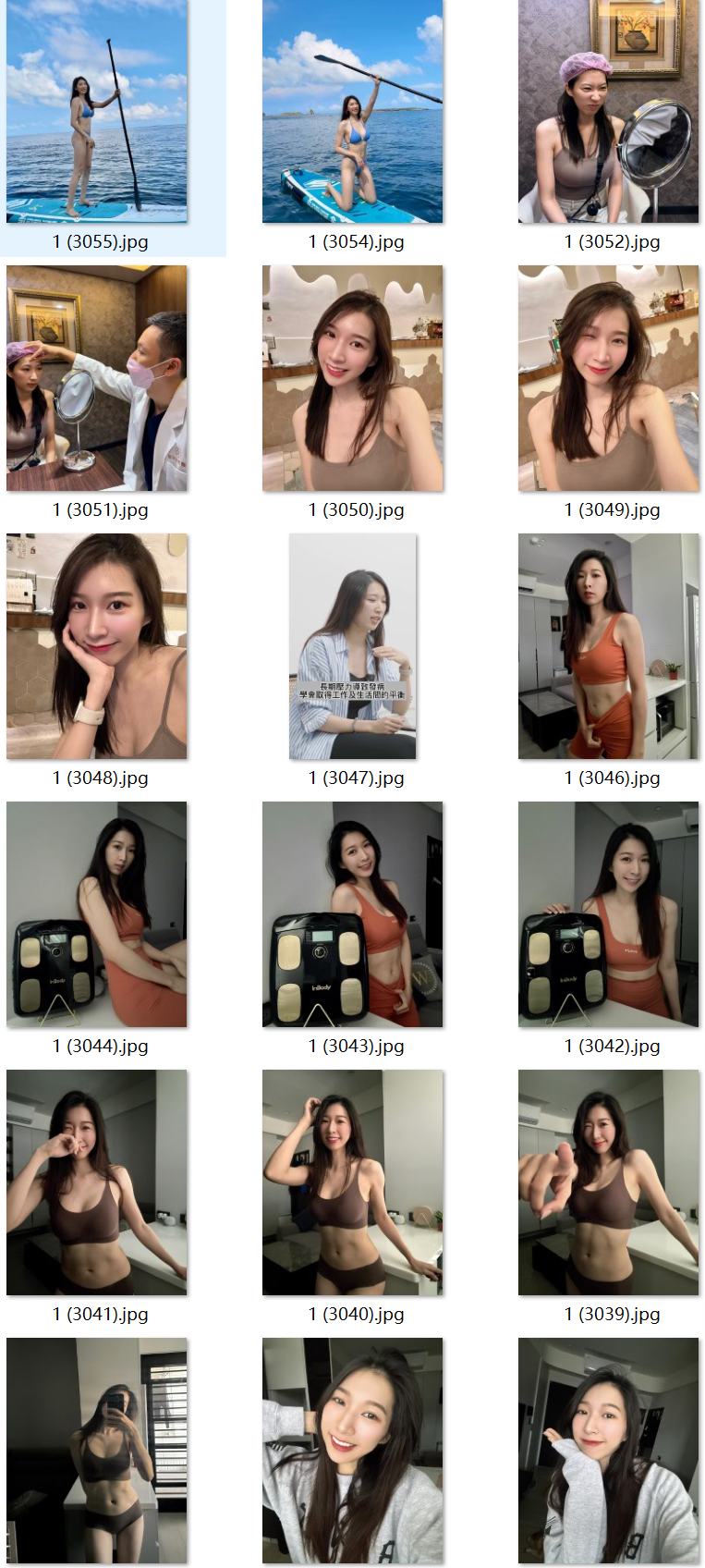705x1568 pixels.
Task: Open image file 1 (3046).jpg
Action: (608, 646)
